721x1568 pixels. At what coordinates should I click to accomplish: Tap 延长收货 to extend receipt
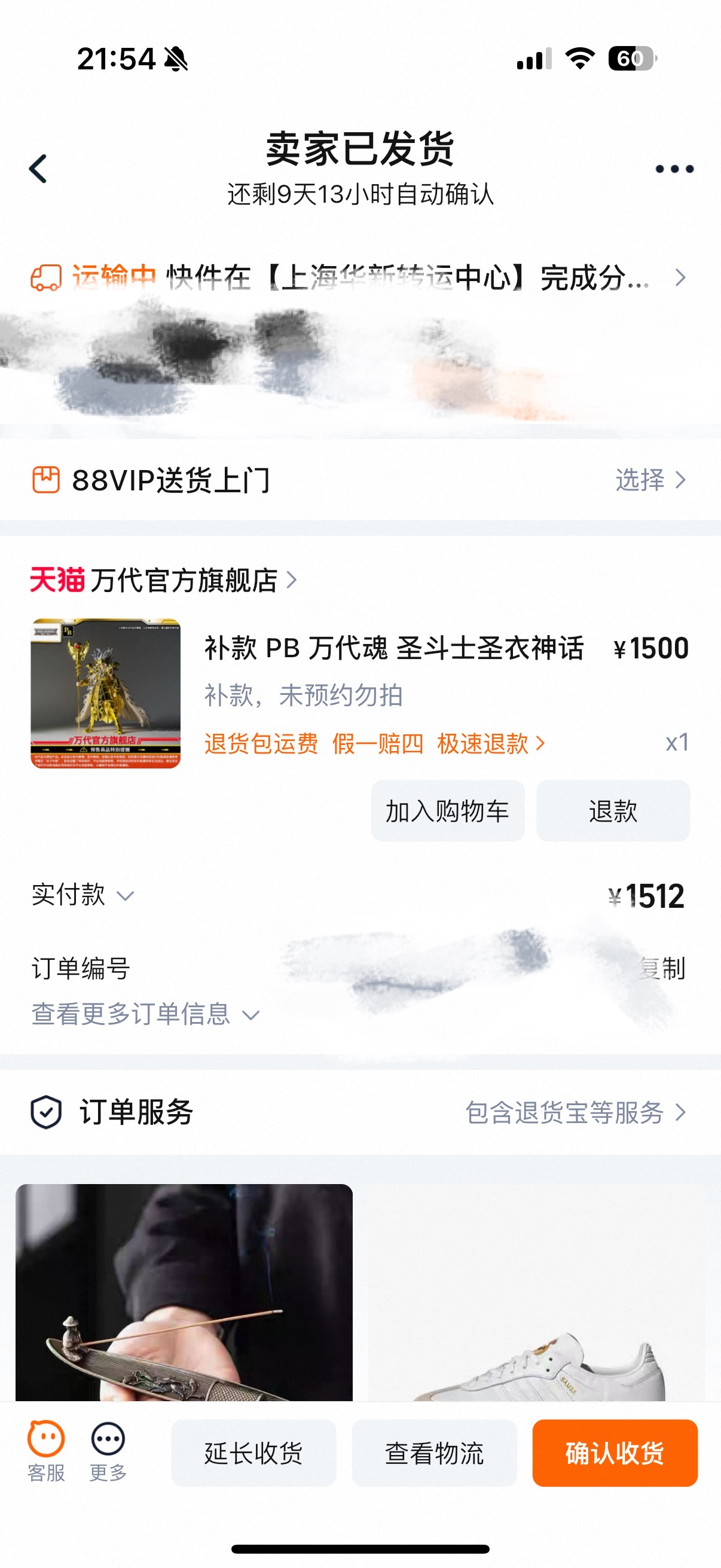[x=253, y=1453]
